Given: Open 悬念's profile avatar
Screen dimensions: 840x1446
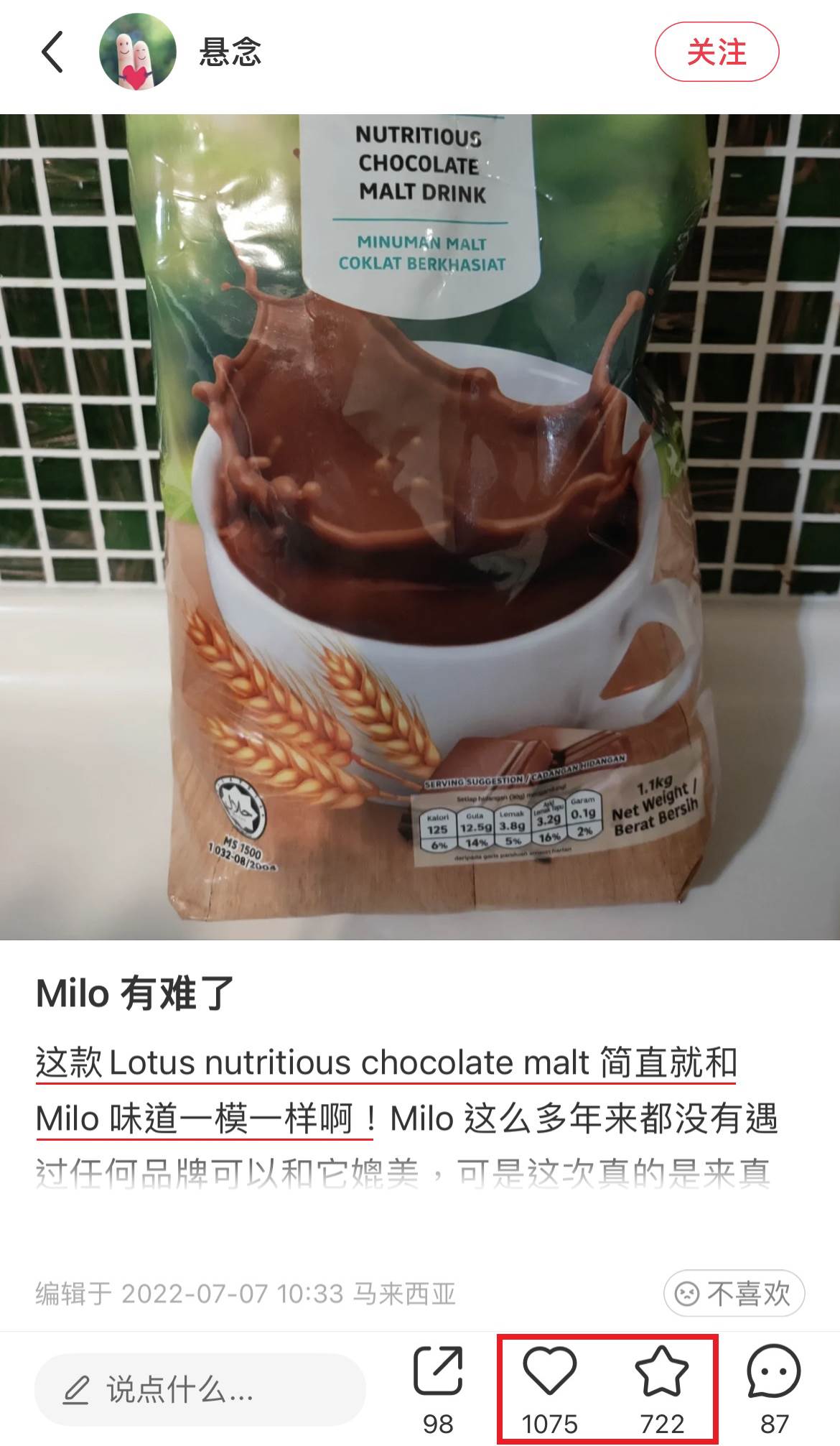Looking at the screenshot, I should pos(137,52).
